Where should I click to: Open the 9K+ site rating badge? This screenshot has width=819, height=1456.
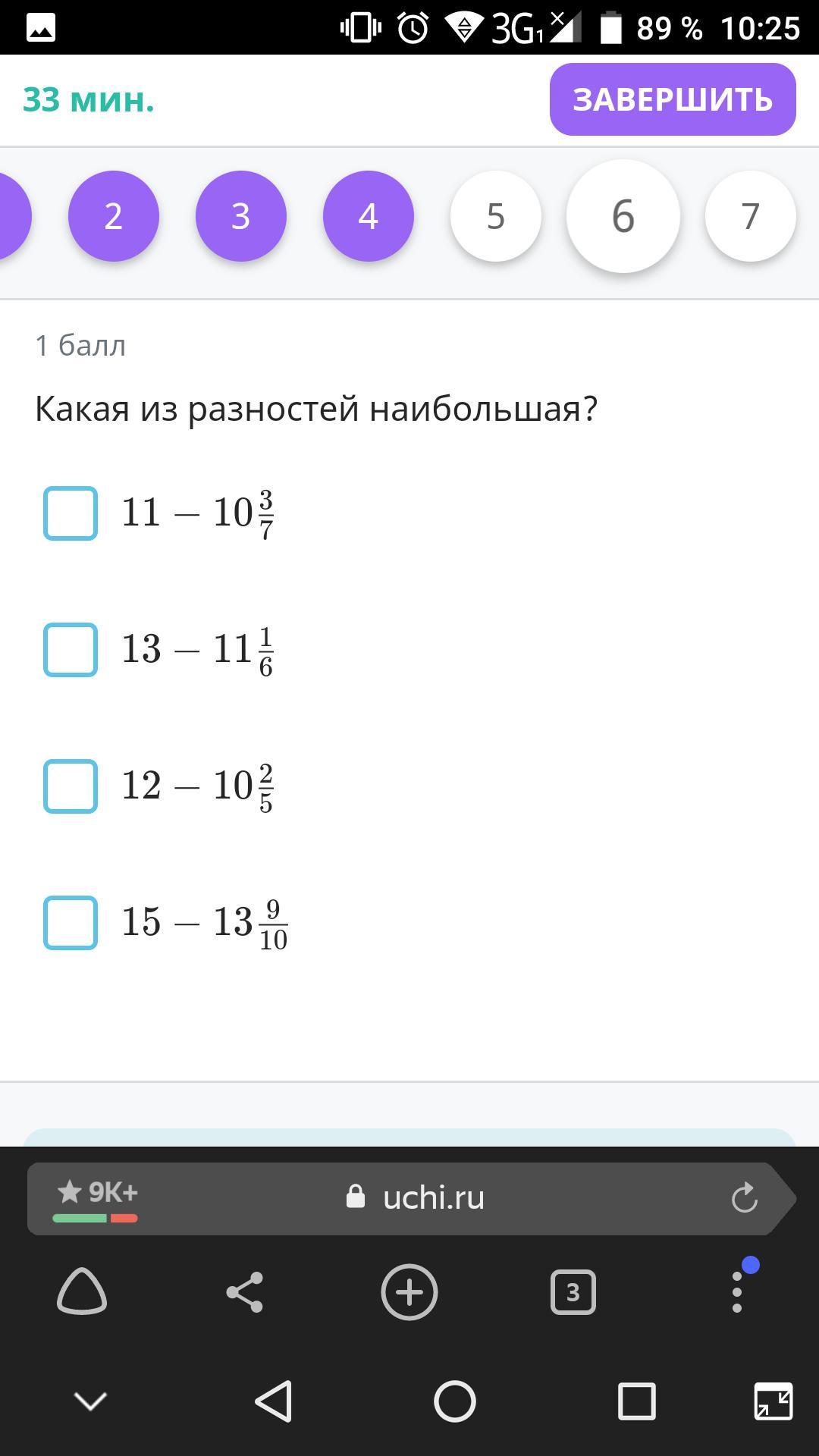click(x=96, y=1198)
